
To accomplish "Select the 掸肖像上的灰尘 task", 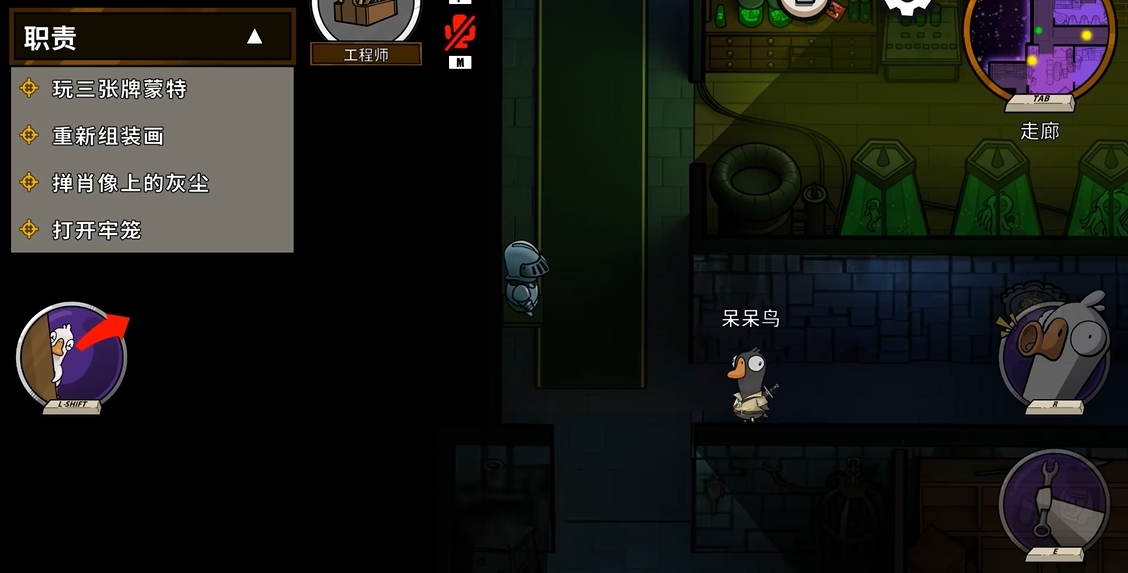I will pyautogui.click(x=130, y=183).
